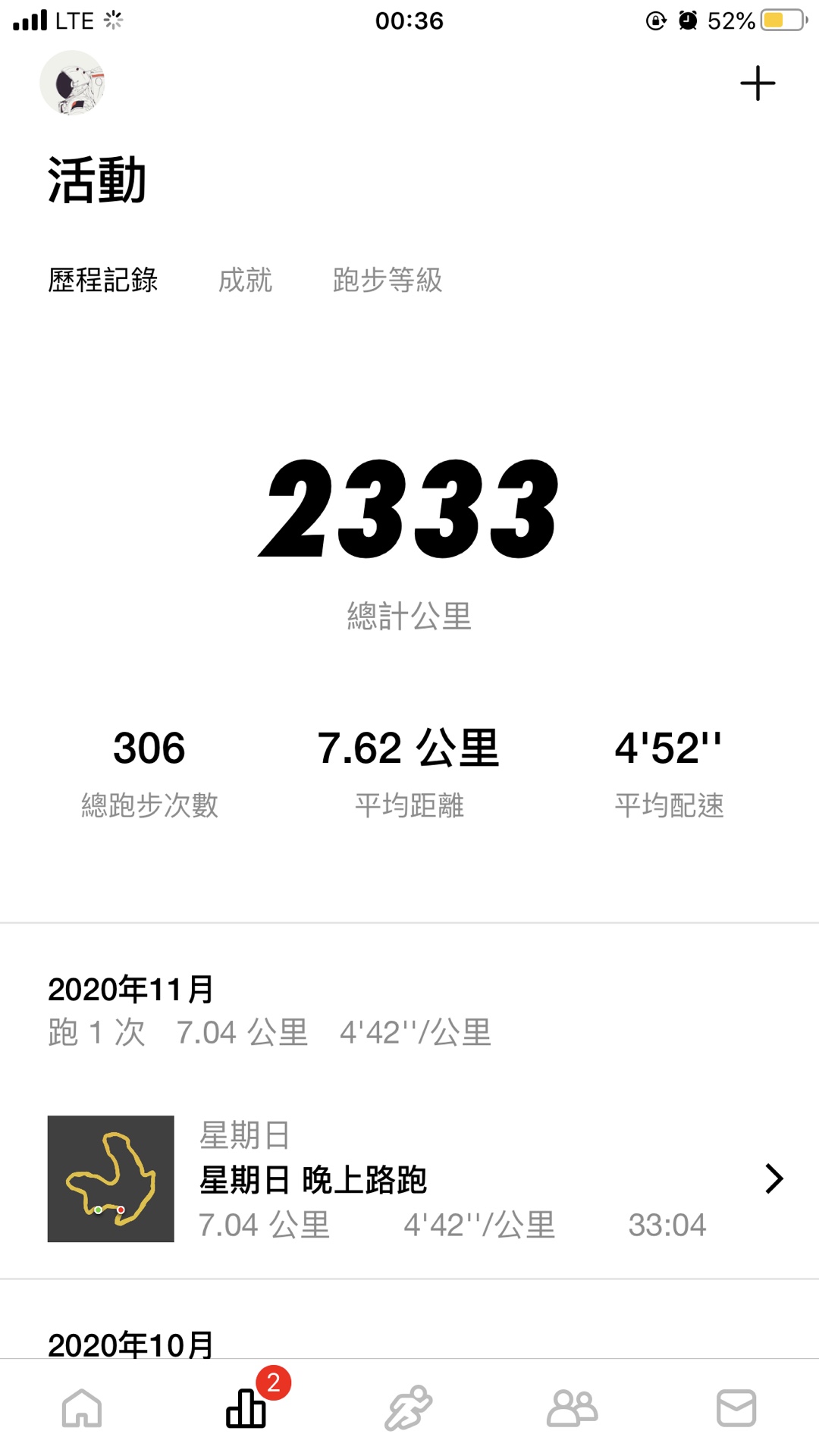
Task: Open the inbox mail tab
Action: [x=736, y=1408]
